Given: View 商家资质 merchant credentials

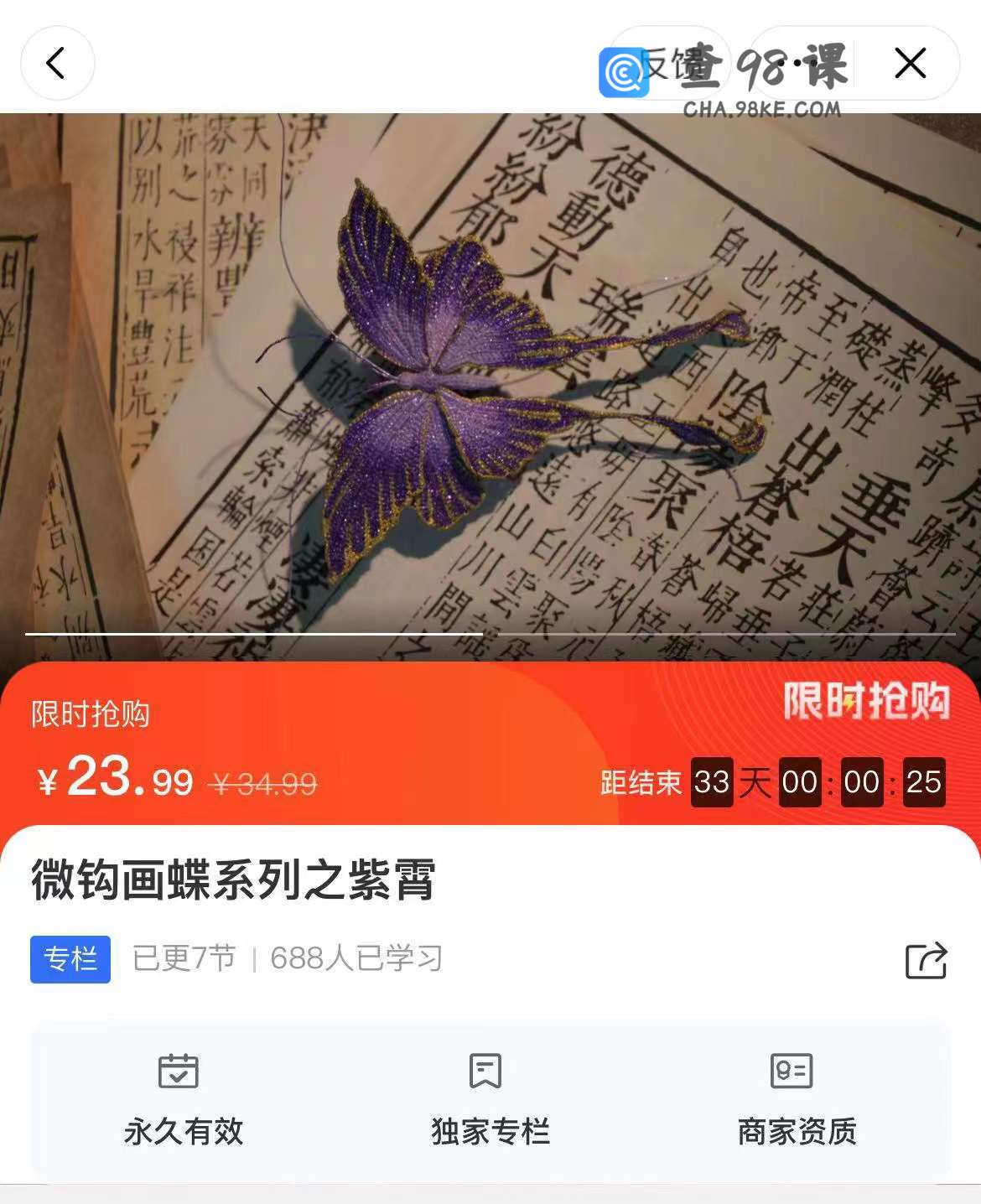Looking at the screenshot, I should (796, 1100).
